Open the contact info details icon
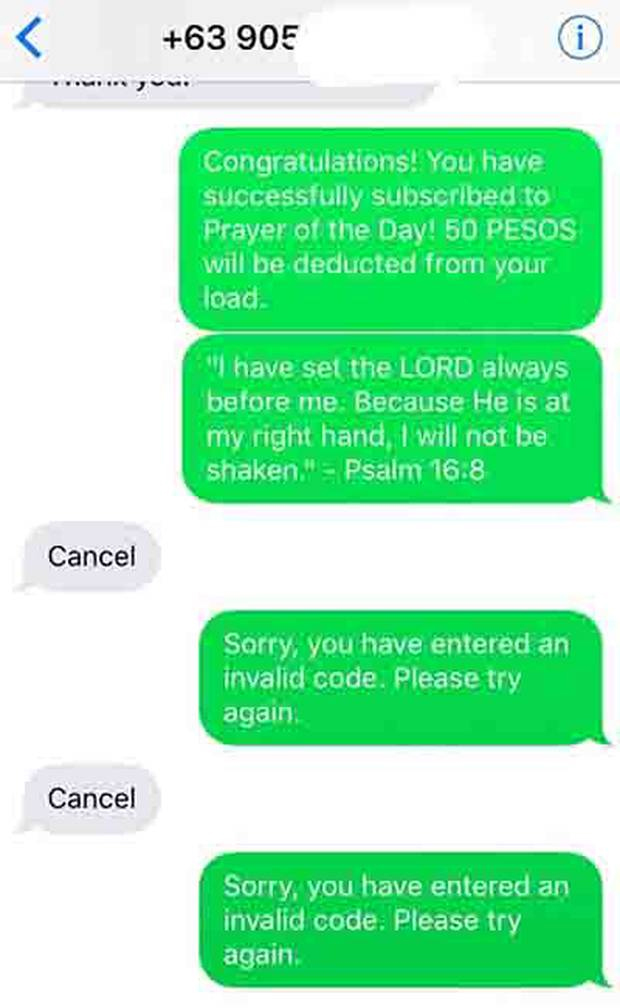The height and width of the screenshot is (1008, 620). (579, 38)
